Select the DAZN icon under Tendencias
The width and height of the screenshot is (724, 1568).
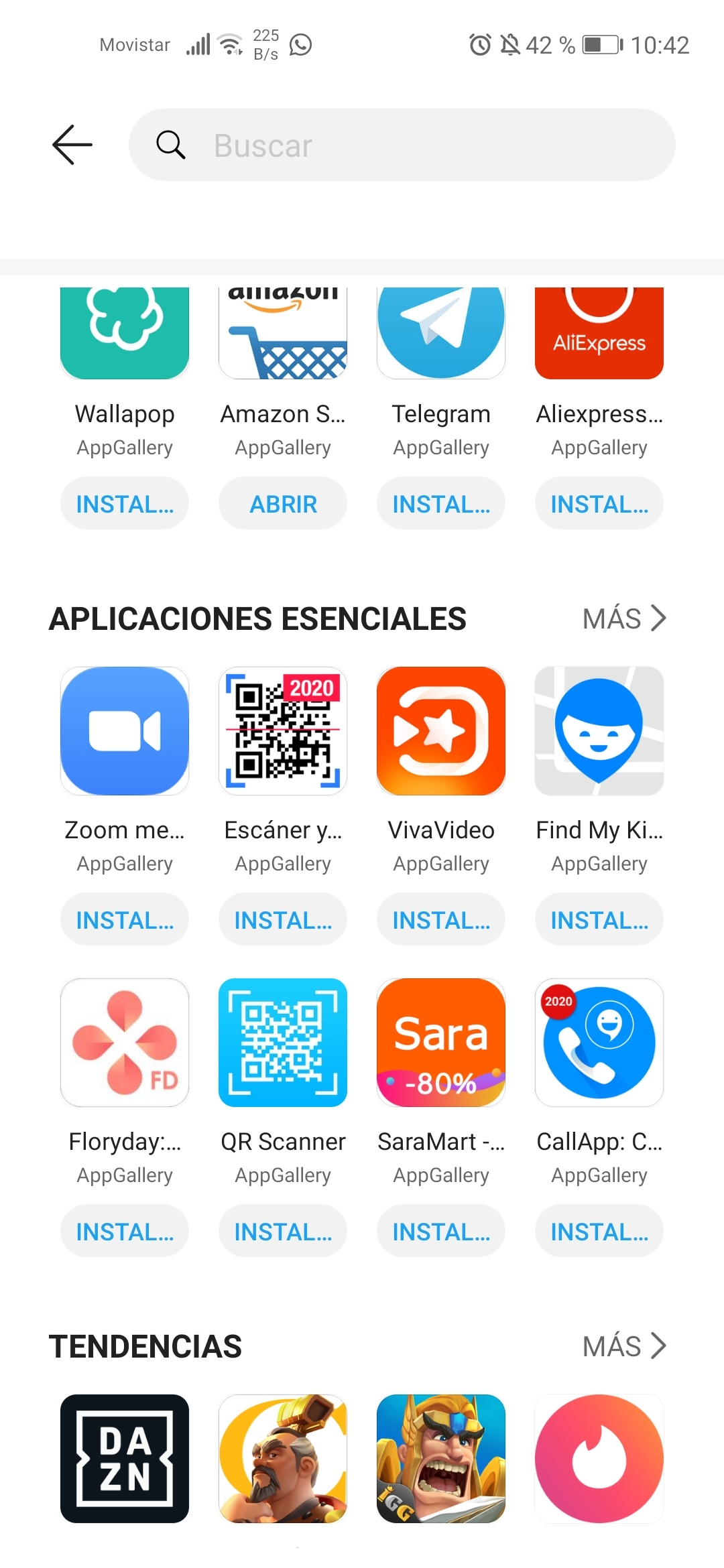click(125, 1459)
